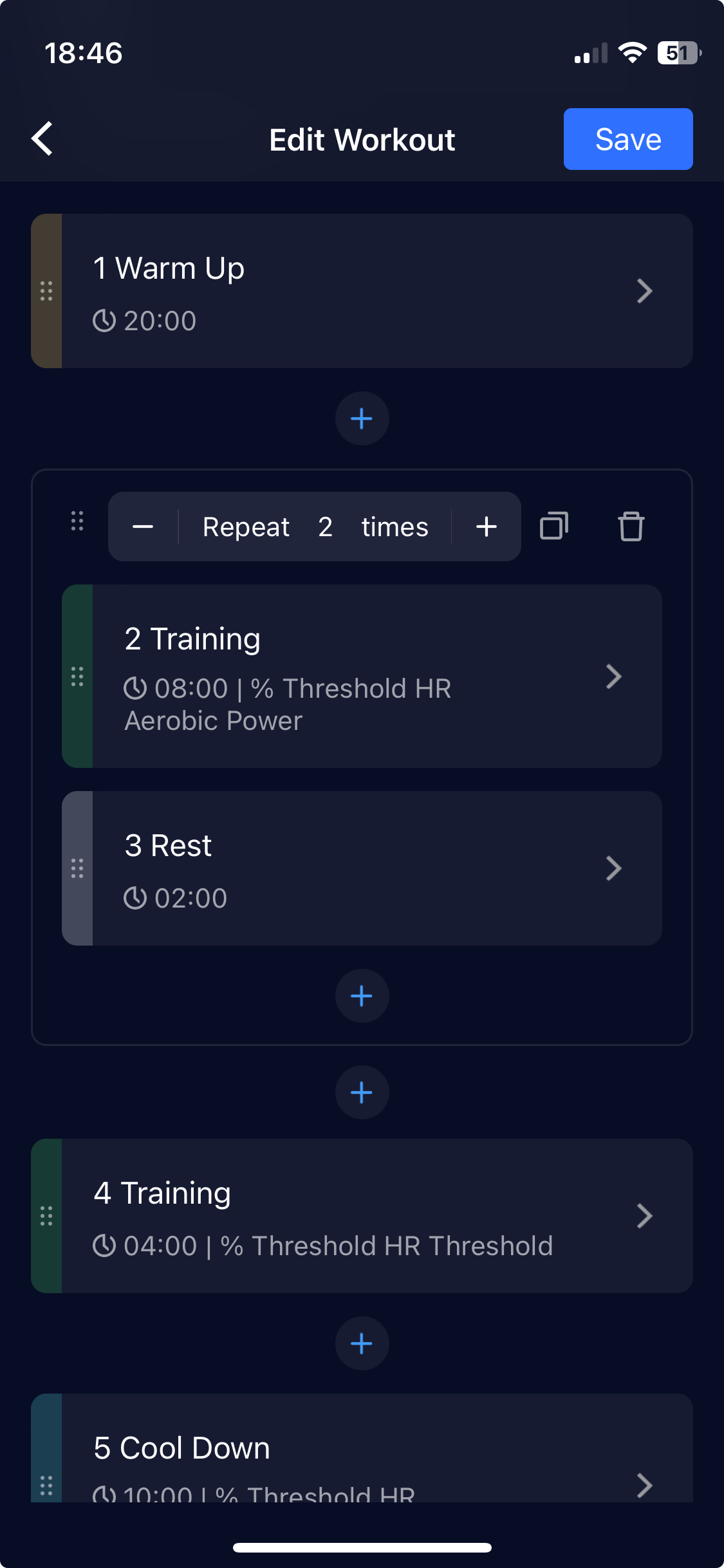Screen dimensions: 724x1568
Task: Open the 2 Training Aerobic Power step
Action: (x=362, y=676)
